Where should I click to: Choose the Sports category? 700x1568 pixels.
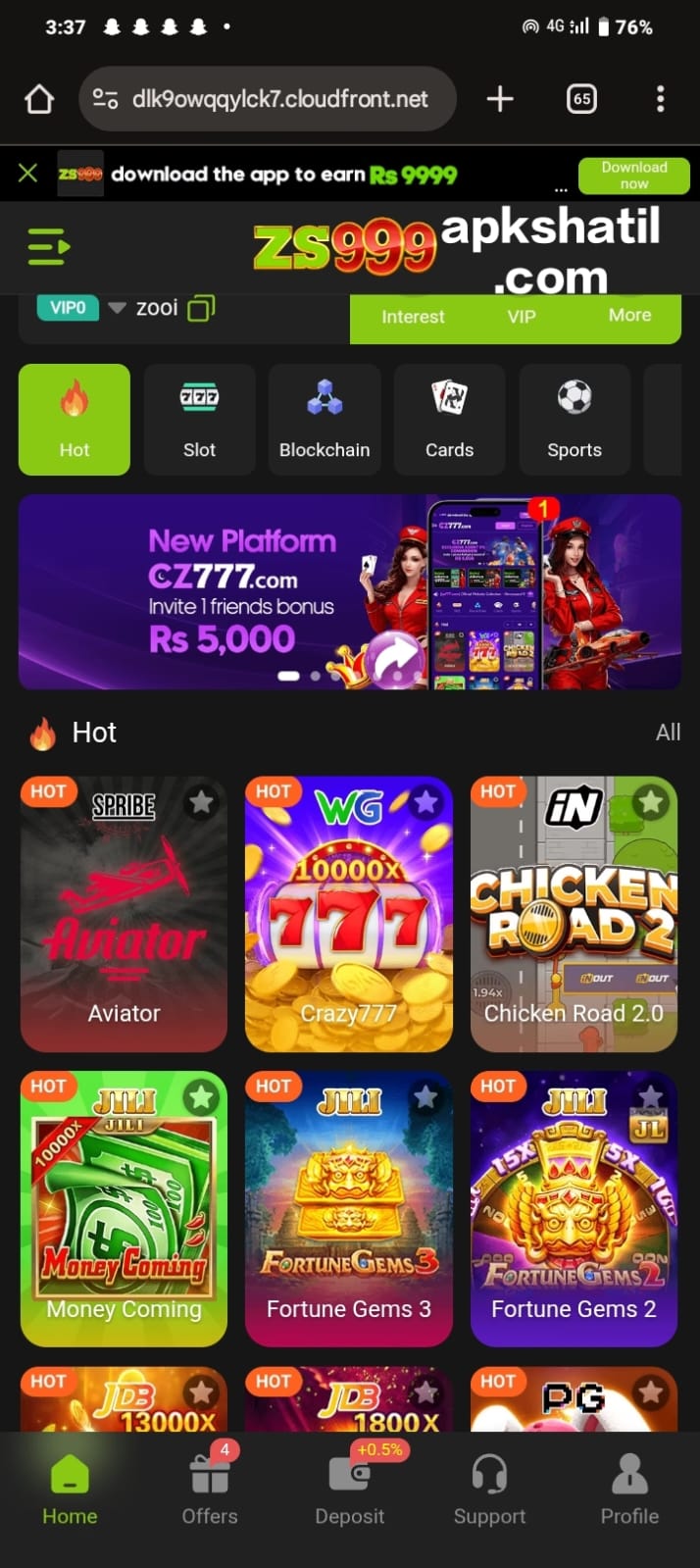click(x=574, y=420)
